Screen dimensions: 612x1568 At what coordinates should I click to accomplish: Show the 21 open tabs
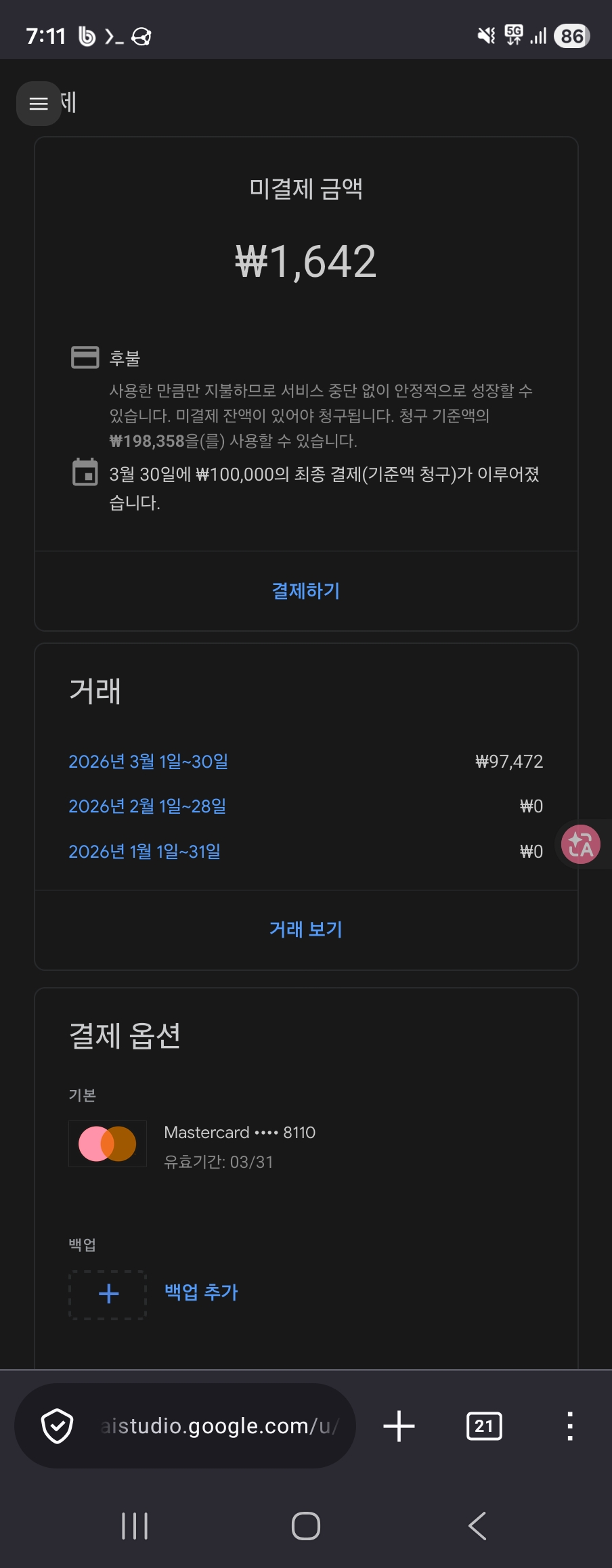(x=484, y=1426)
